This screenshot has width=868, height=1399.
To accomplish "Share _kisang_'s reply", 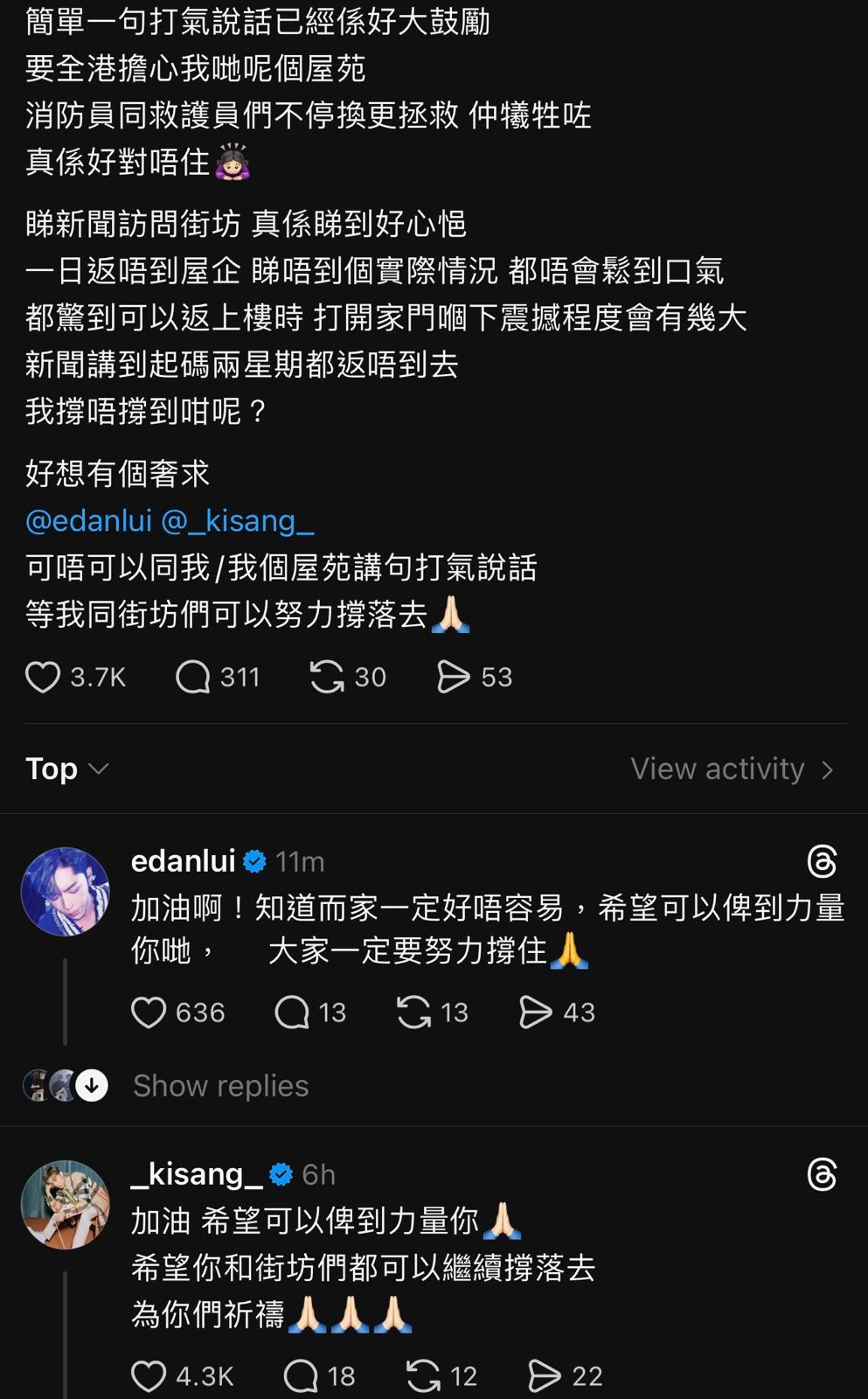I will pyautogui.click(x=545, y=1376).
